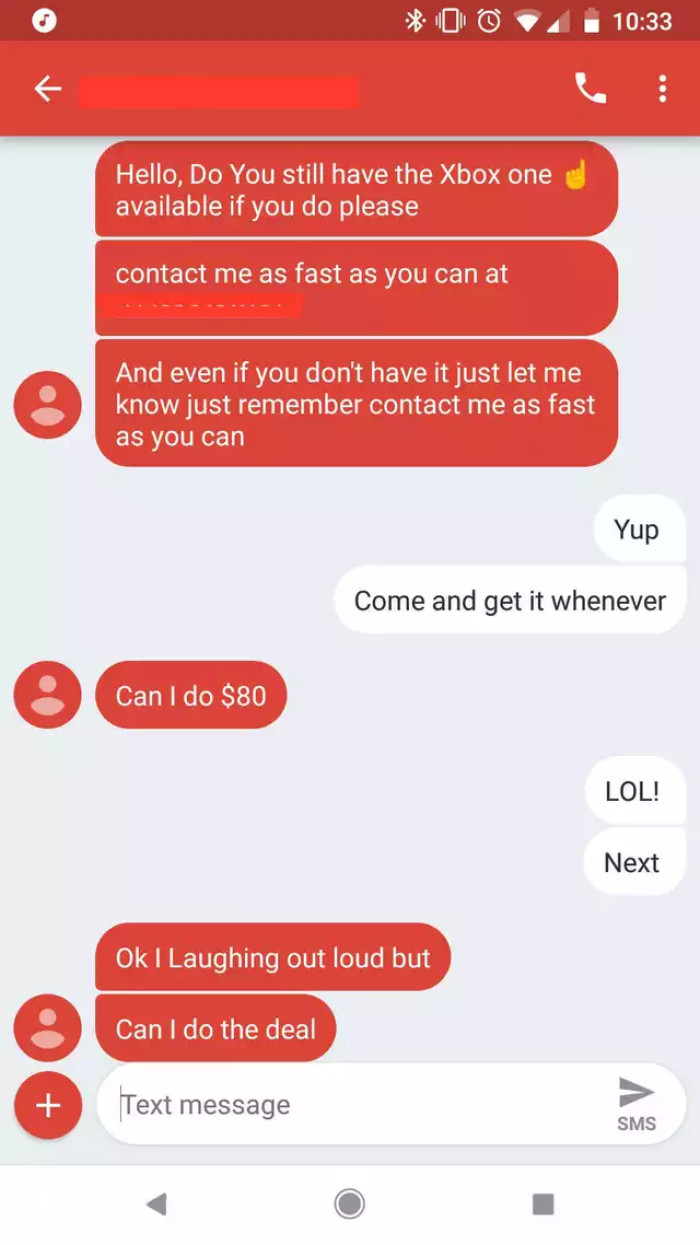The width and height of the screenshot is (700, 1245).
Task: Send the message via SMS
Action: 636,1102
